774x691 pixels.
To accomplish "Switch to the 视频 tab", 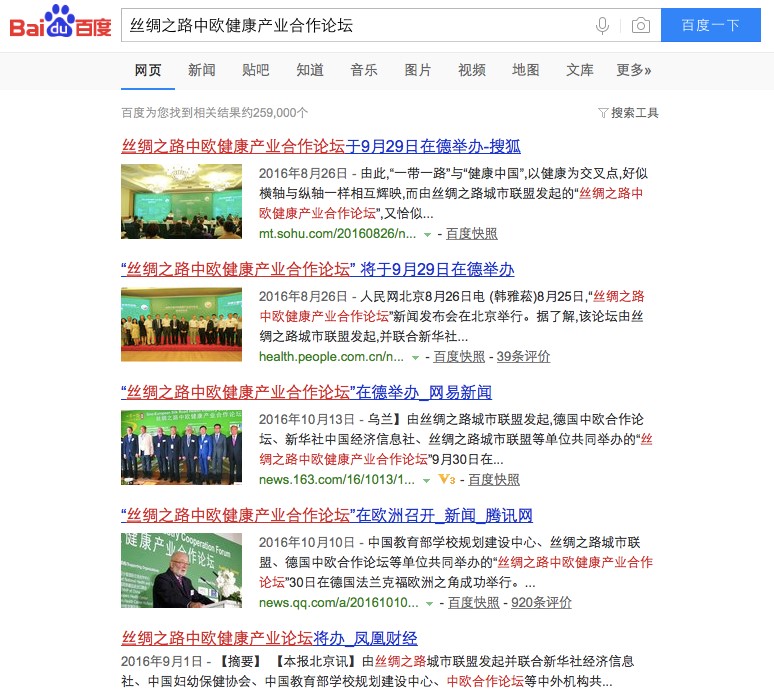I will click(472, 70).
